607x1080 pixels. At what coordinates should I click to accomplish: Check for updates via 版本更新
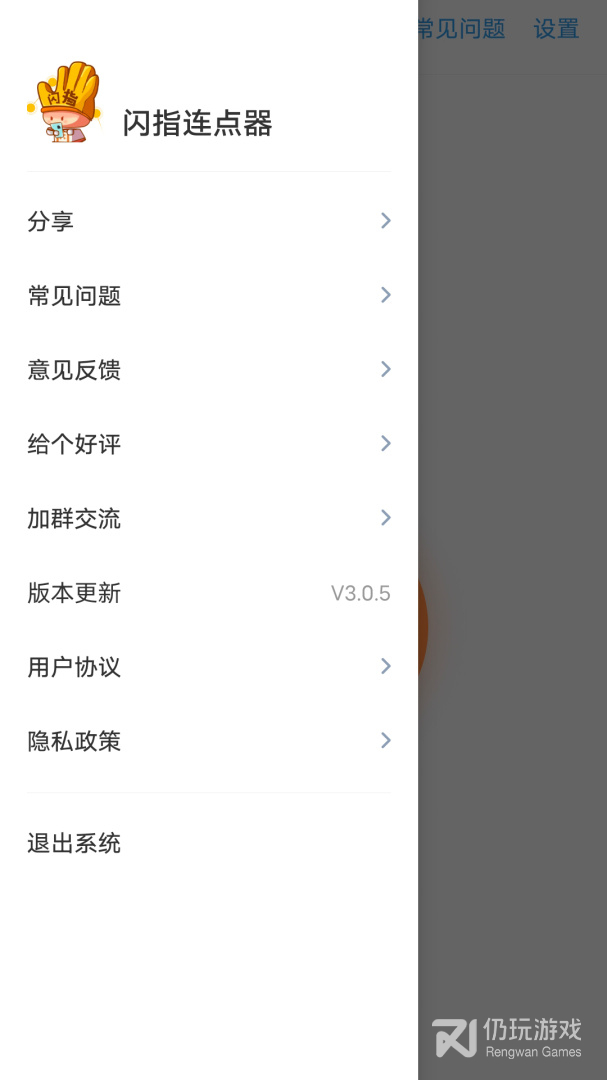208,593
